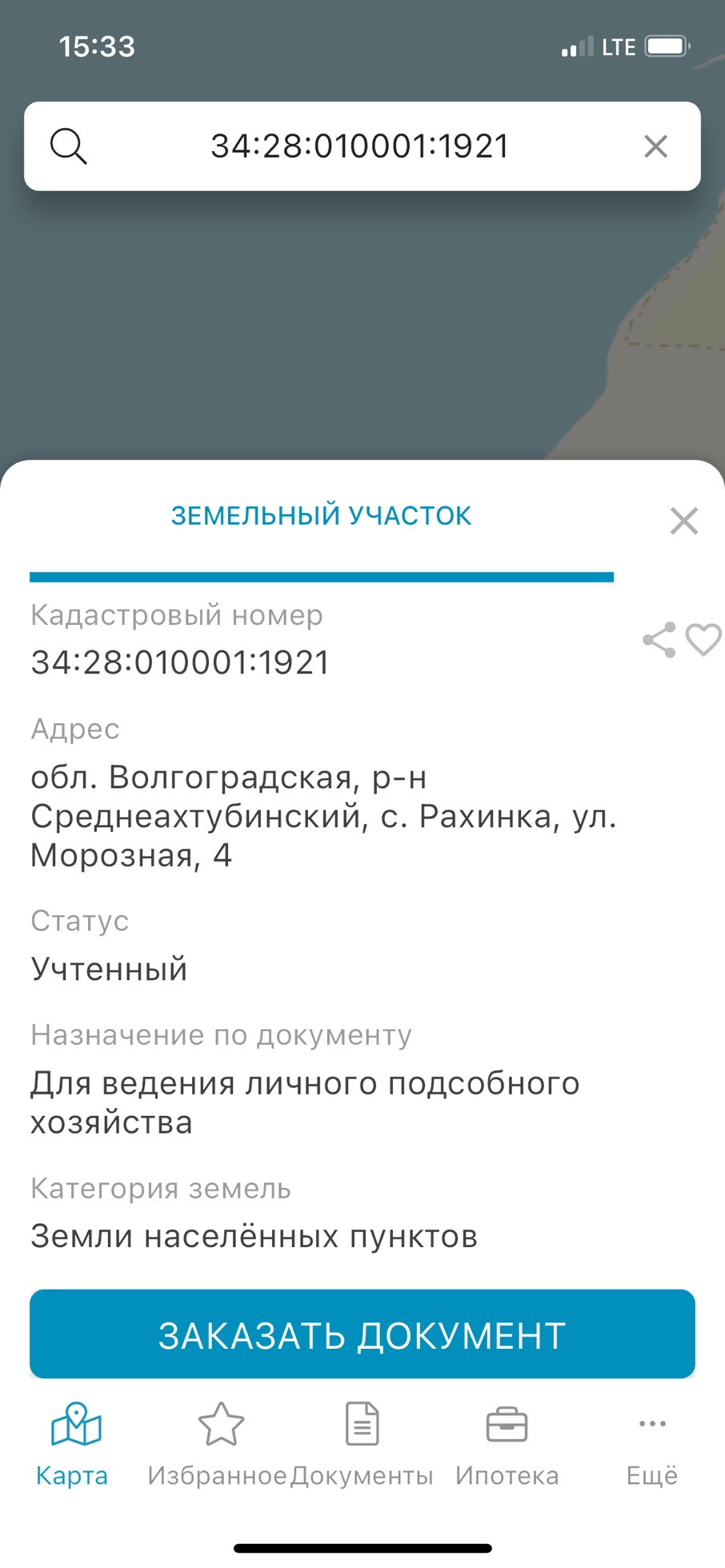Share this land plot
The height and width of the screenshot is (1568, 725).
[659, 640]
